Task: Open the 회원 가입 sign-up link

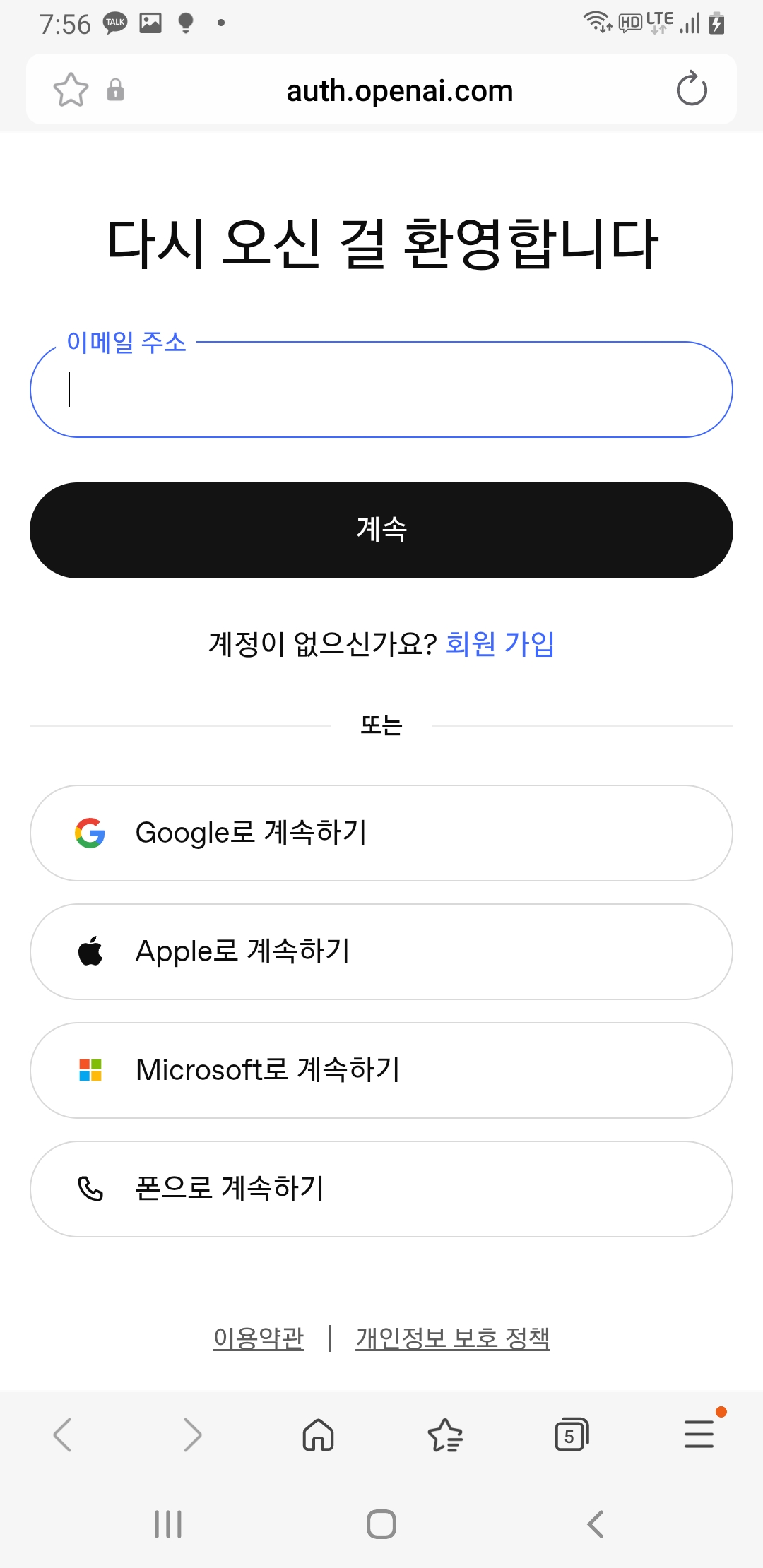Action: click(x=500, y=645)
